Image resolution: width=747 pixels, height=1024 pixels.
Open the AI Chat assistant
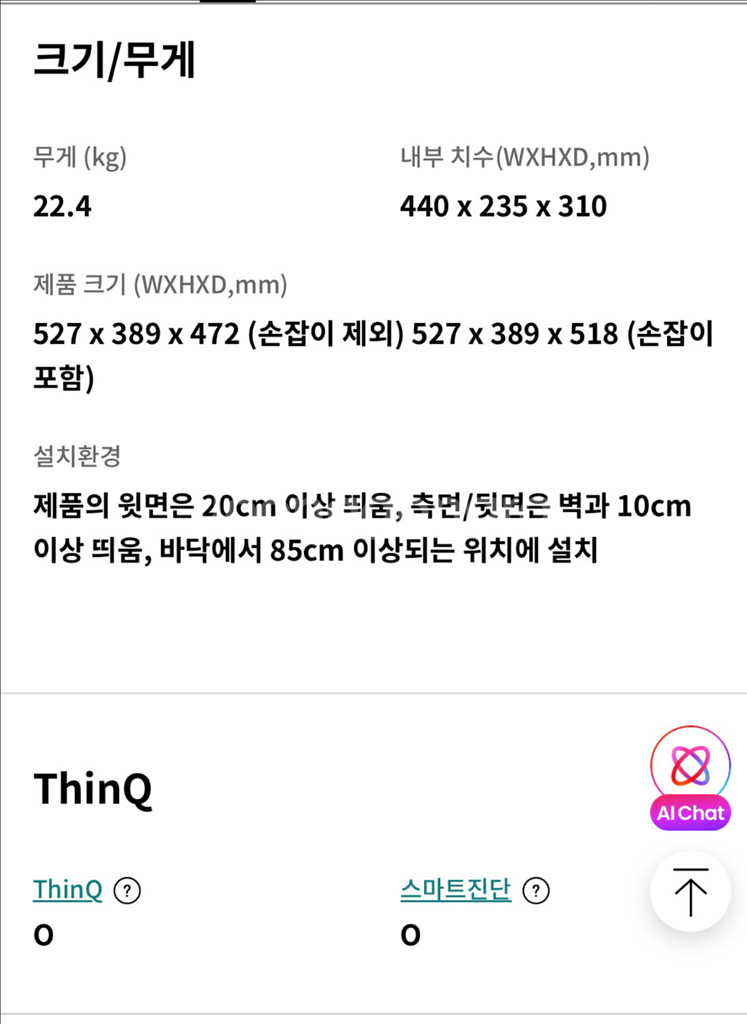[x=691, y=813]
